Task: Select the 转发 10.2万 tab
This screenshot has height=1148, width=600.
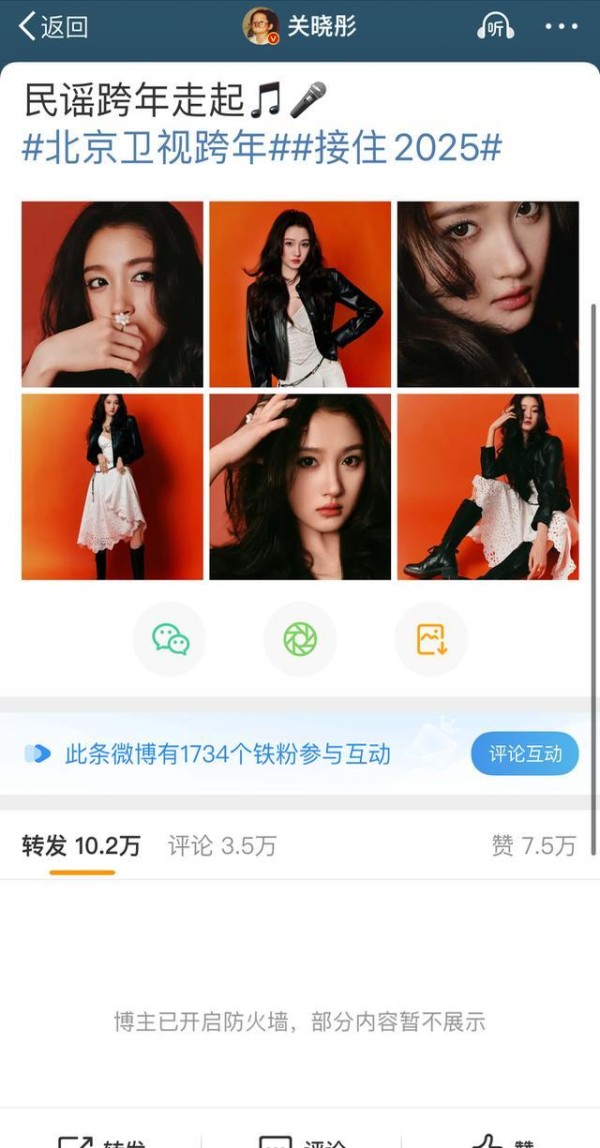Action: click(x=82, y=846)
